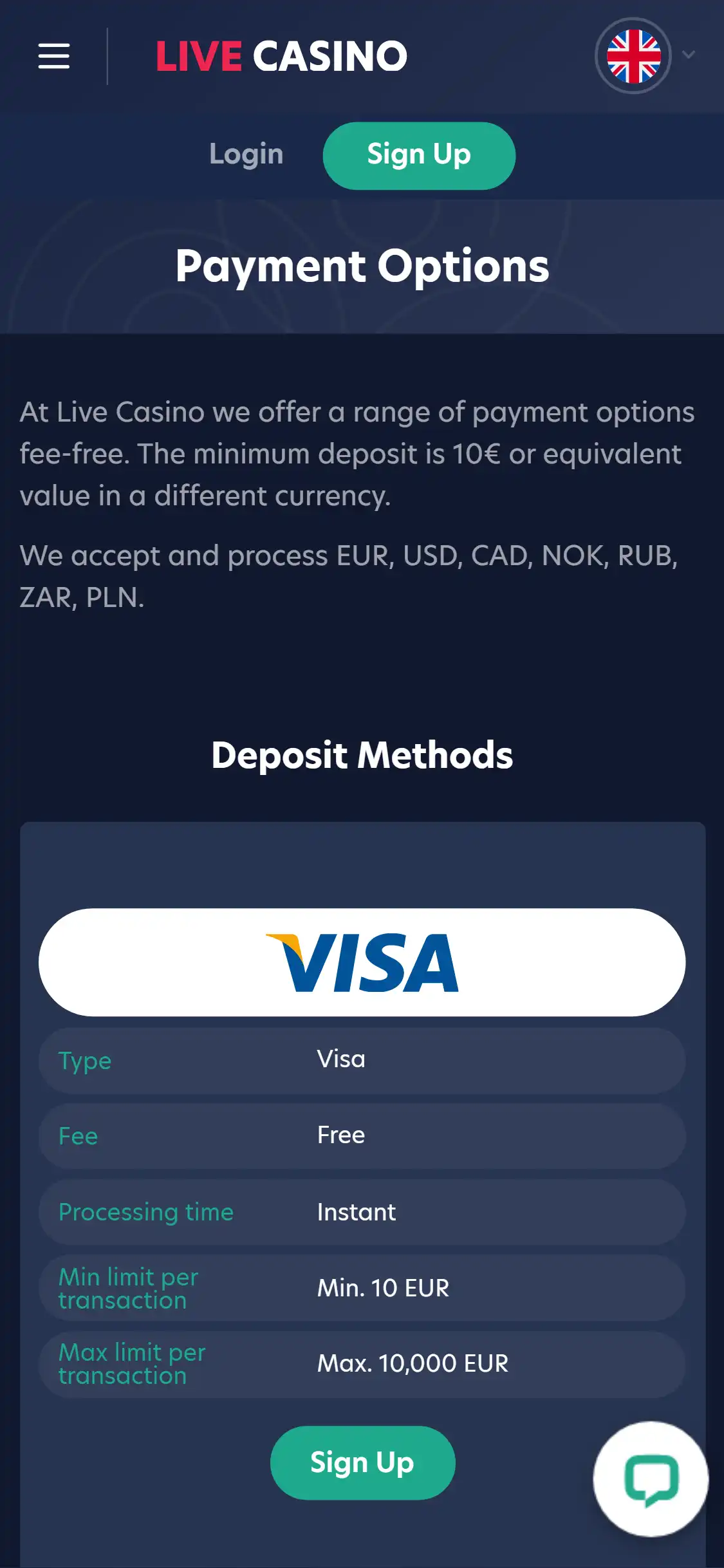The width and height of the screenshot is (724, 1568).
Task: Open the hamburger menu
Action: pos(54,56)
